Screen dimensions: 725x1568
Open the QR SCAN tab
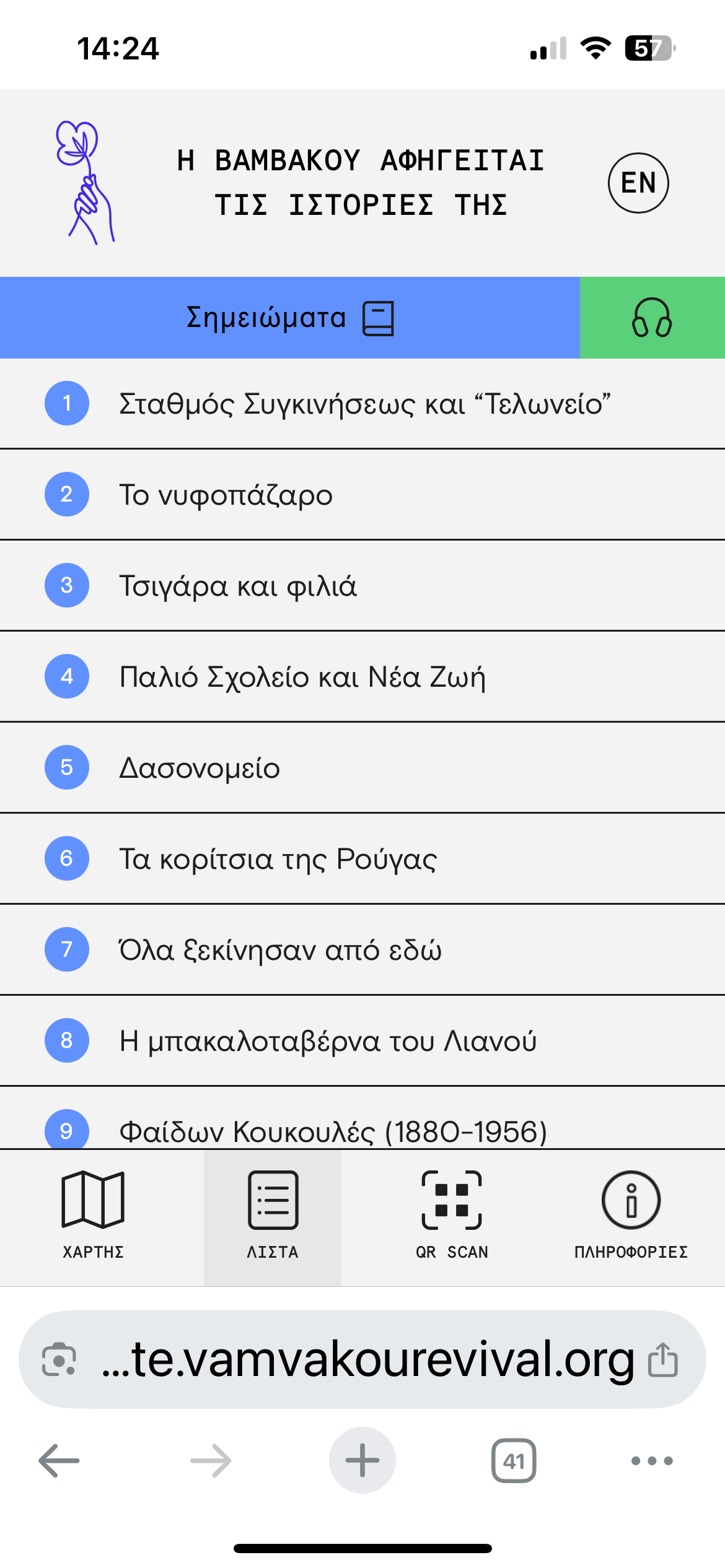pos(452,1217)
